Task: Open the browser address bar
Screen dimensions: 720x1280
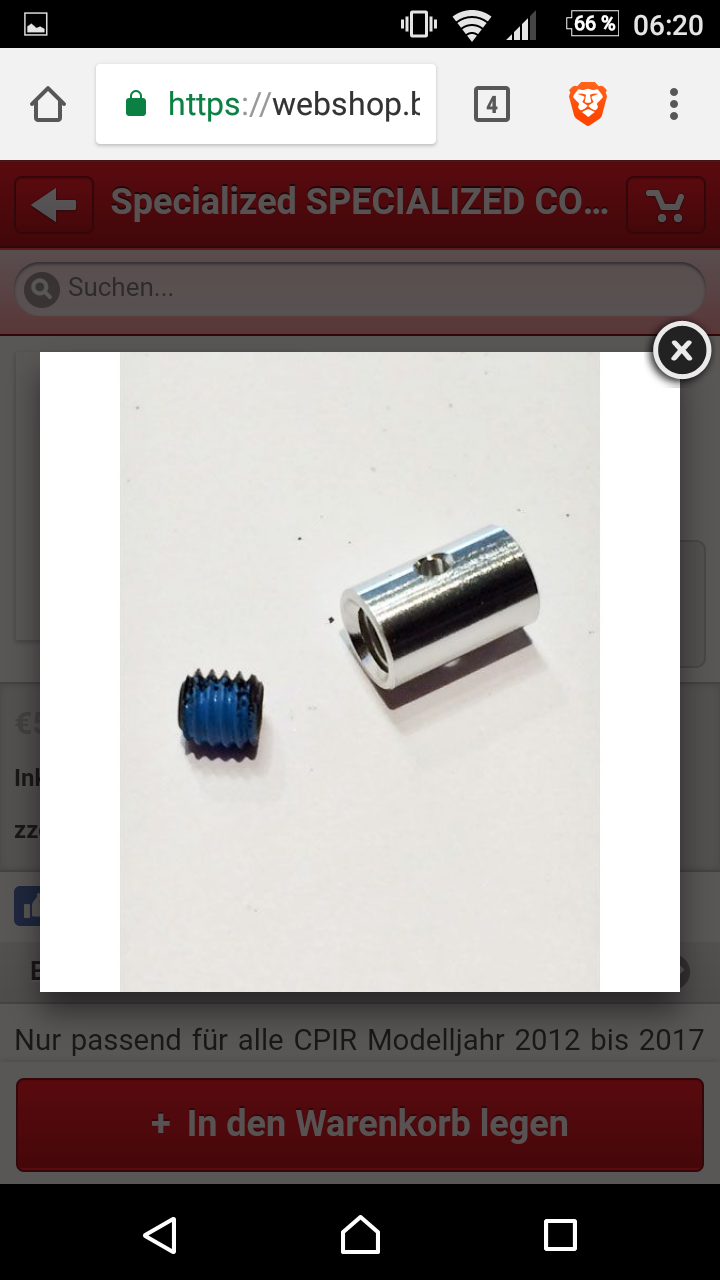Action: (x=266, y=104)
